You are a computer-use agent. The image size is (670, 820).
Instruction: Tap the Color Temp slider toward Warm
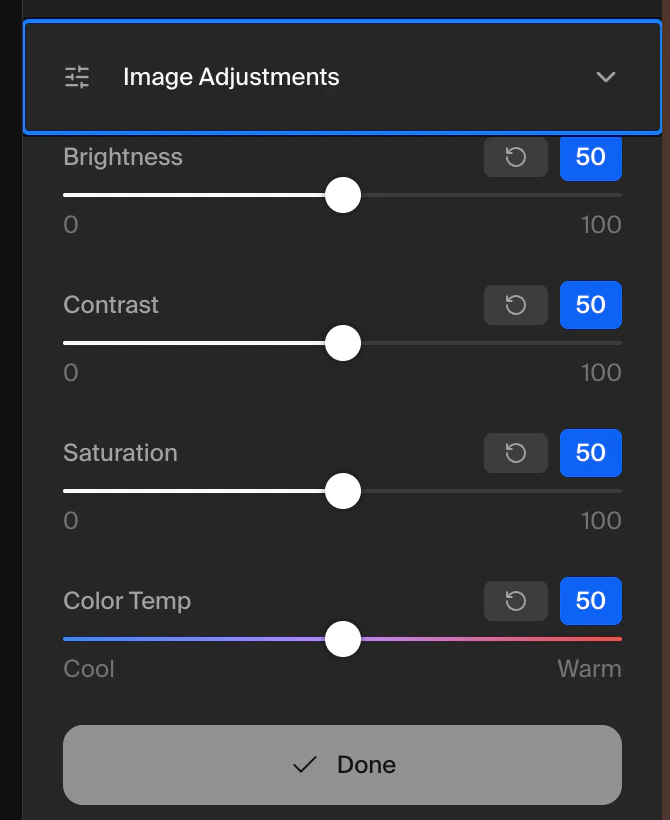click(580, 638)
